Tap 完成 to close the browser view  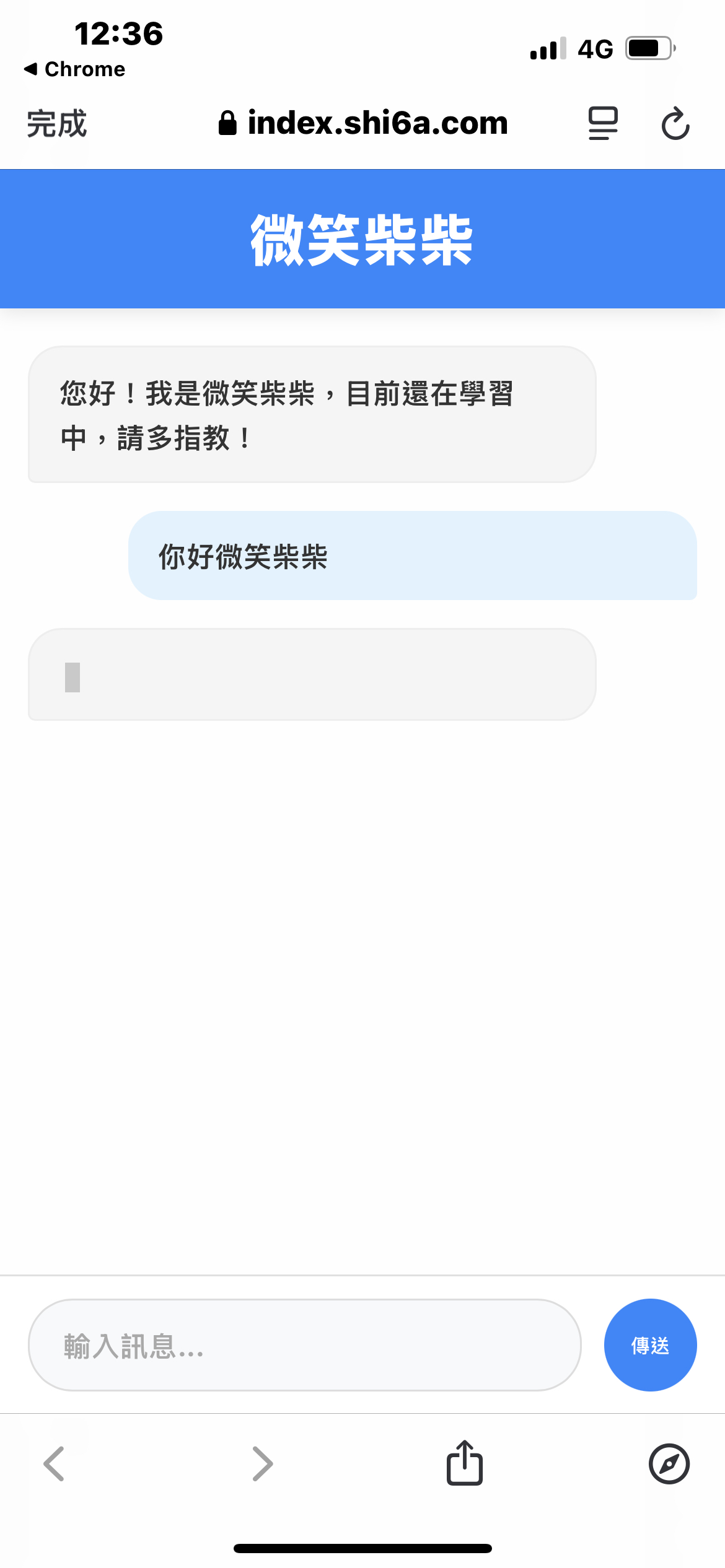tap(56, 123)
